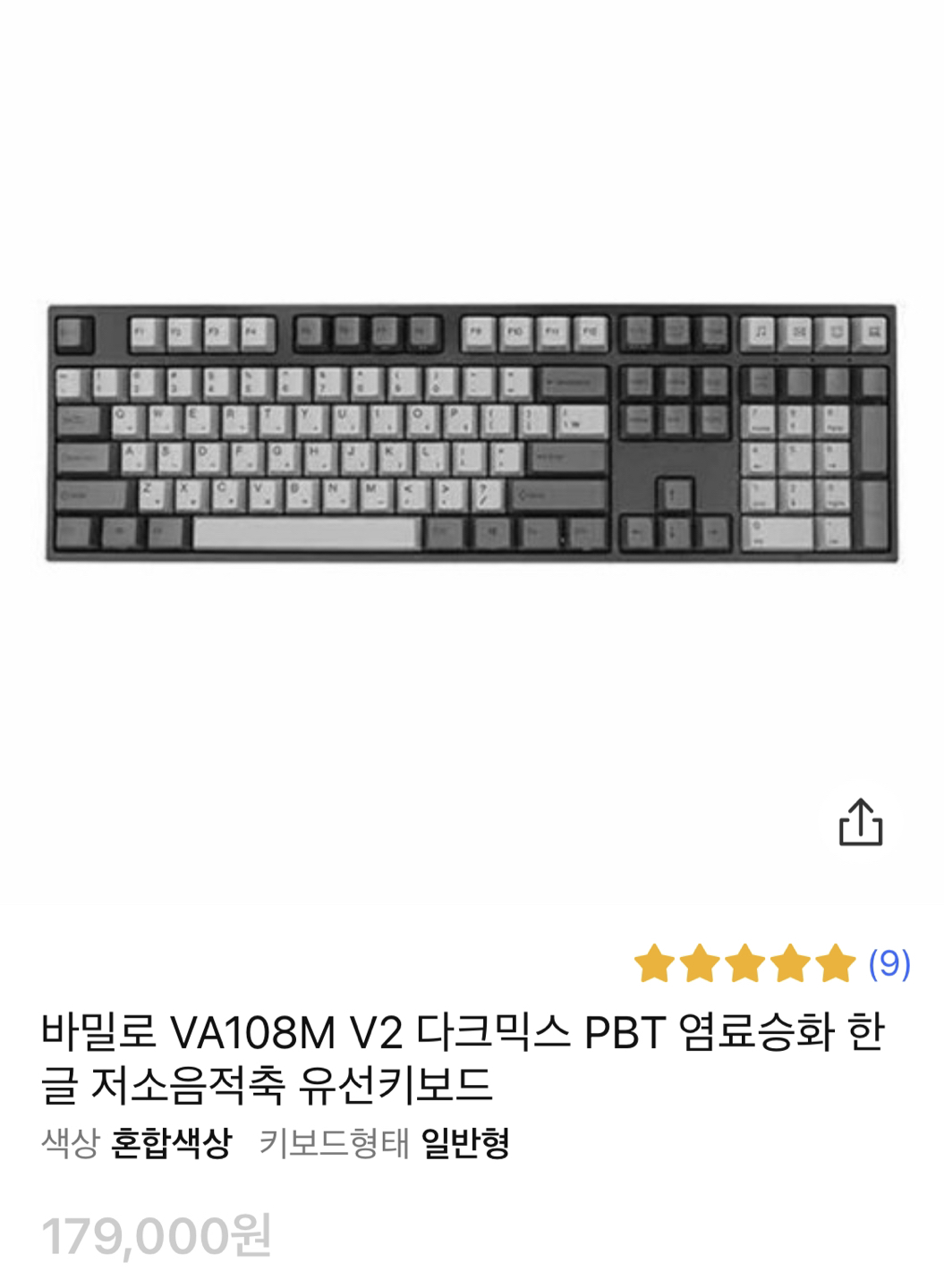View the keyboard product image
944x1288 pixels.
coord(472,433)
